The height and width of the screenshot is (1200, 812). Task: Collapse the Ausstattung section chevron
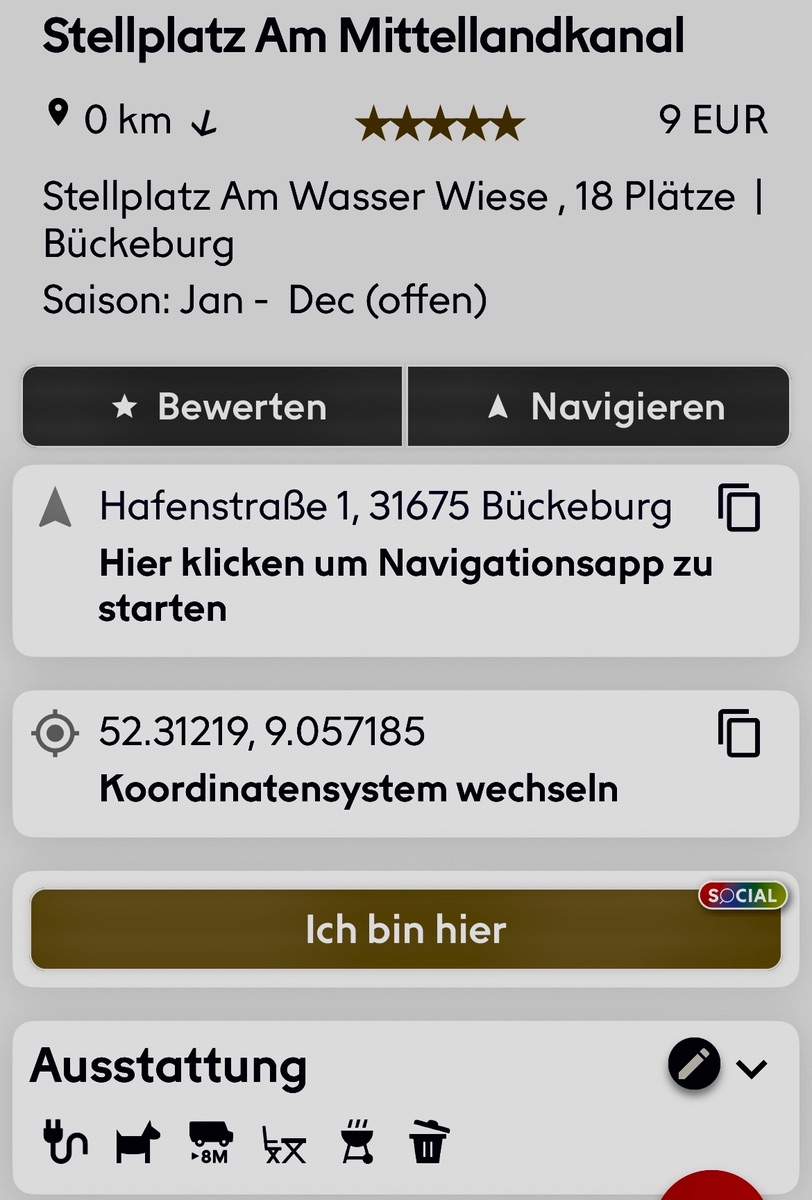click(751, 1069)
